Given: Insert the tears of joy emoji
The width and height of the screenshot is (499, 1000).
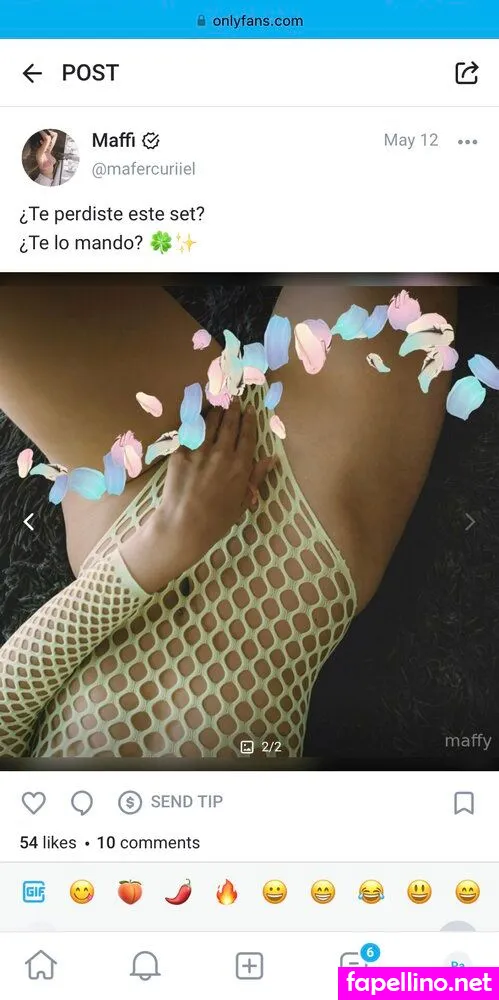Looking at the screenshot, I should click(x=371, y=892).
